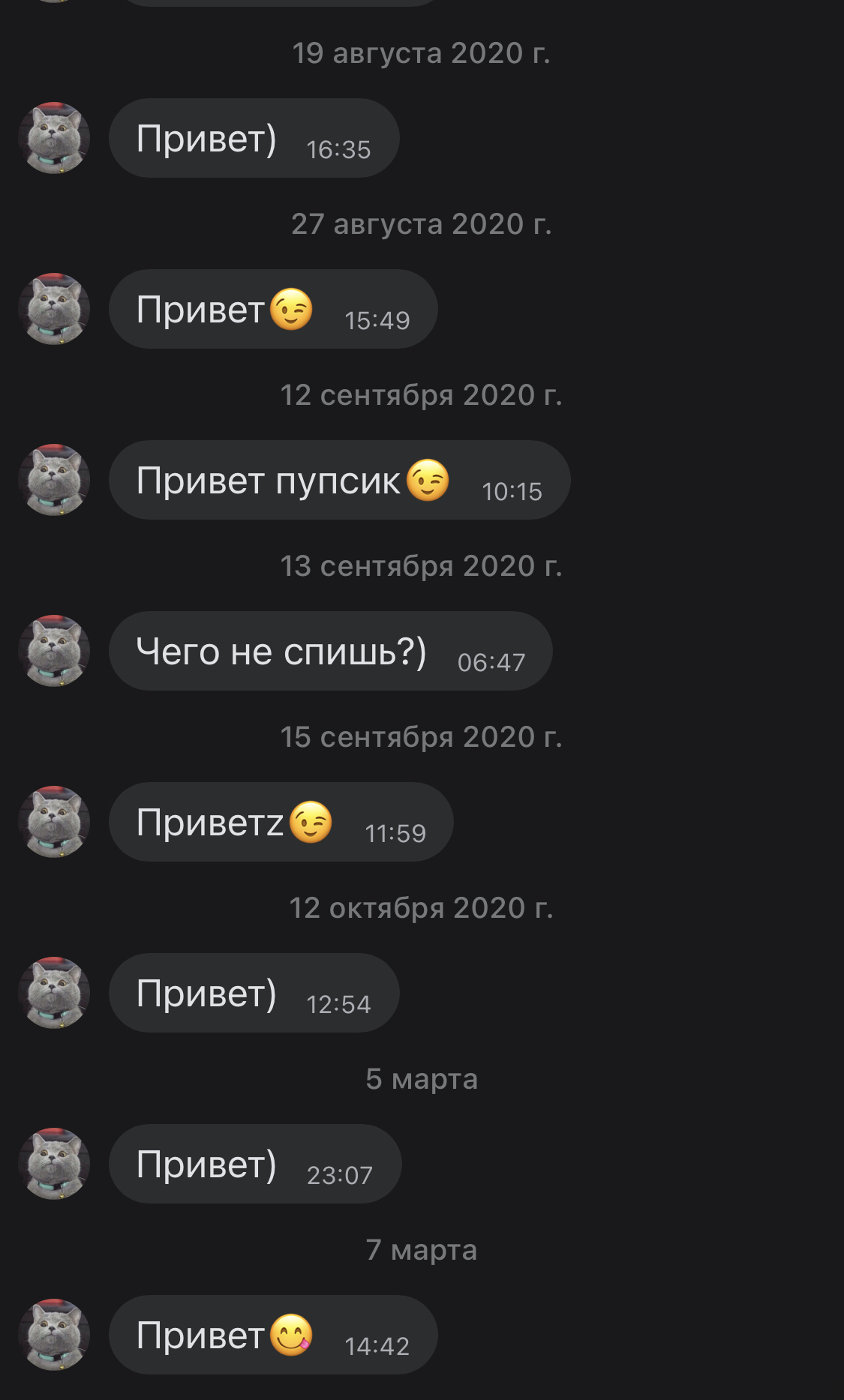
Task: Tap the avatar beside the 12:54 message
Action: coord(54,993)
